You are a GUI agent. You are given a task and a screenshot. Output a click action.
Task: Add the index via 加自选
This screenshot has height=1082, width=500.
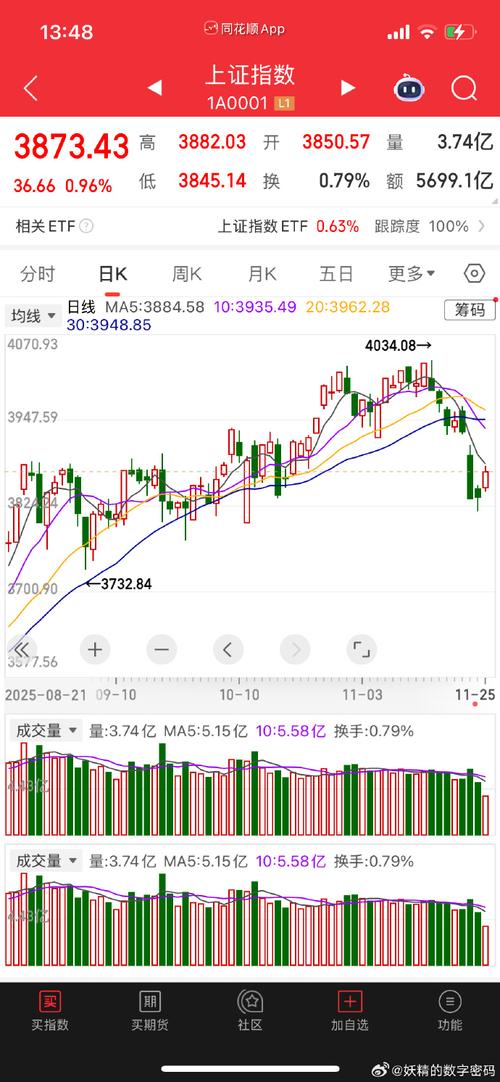[x=350, y=1012]
